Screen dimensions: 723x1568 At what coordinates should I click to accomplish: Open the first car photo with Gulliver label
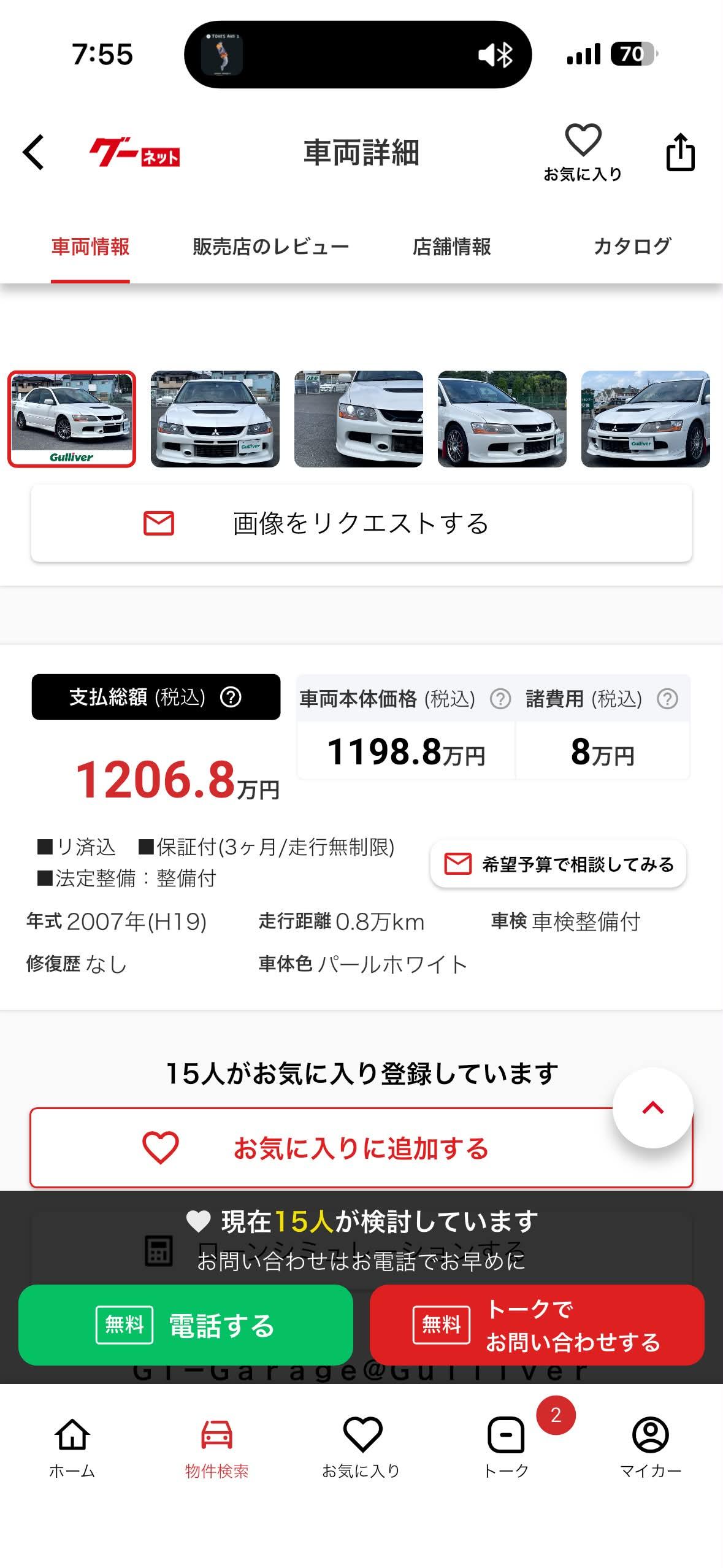point(72,419)
